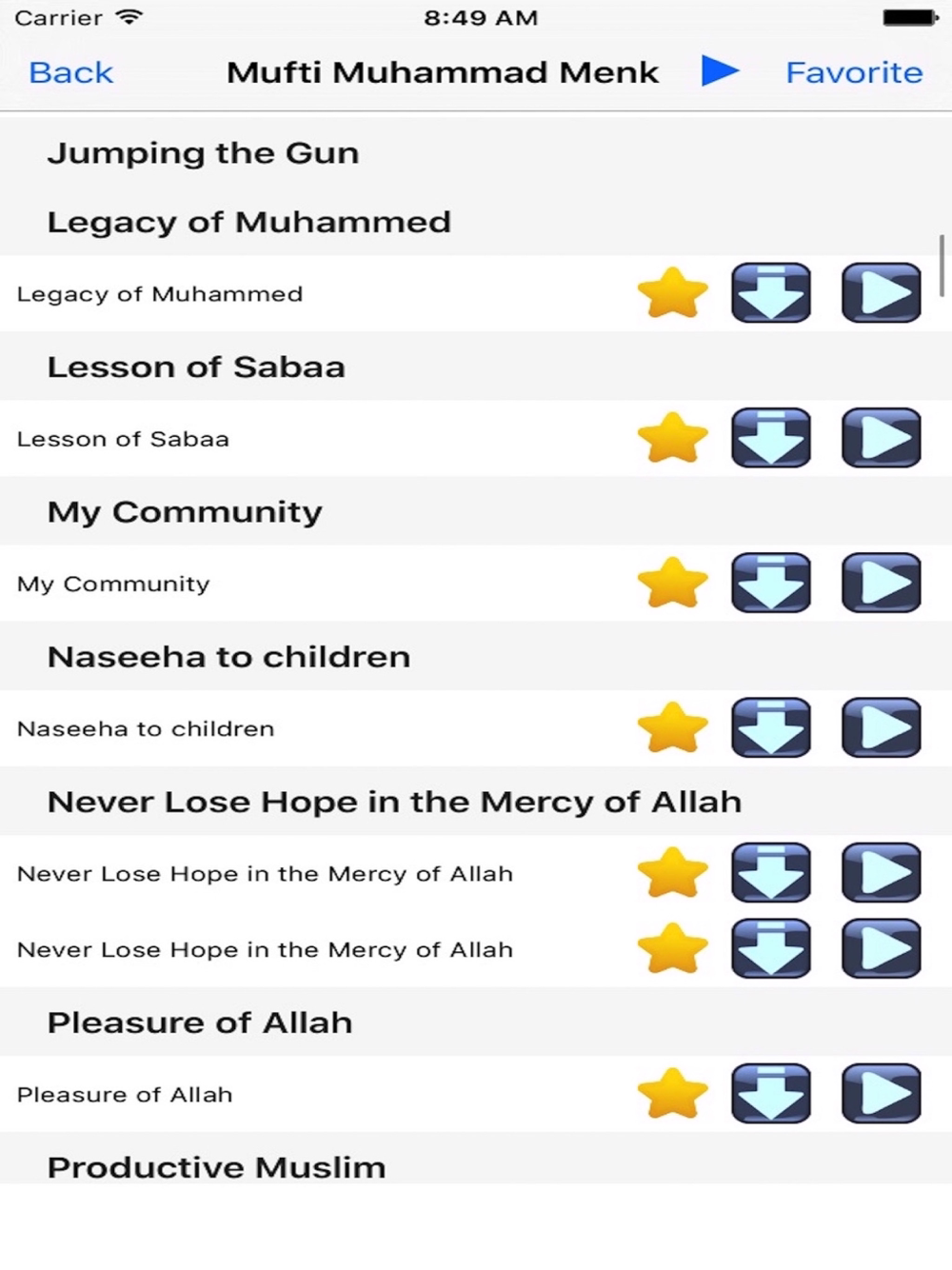Star the Legacy of Muhammed lecture
The image size is (952, 1270).
673,293
